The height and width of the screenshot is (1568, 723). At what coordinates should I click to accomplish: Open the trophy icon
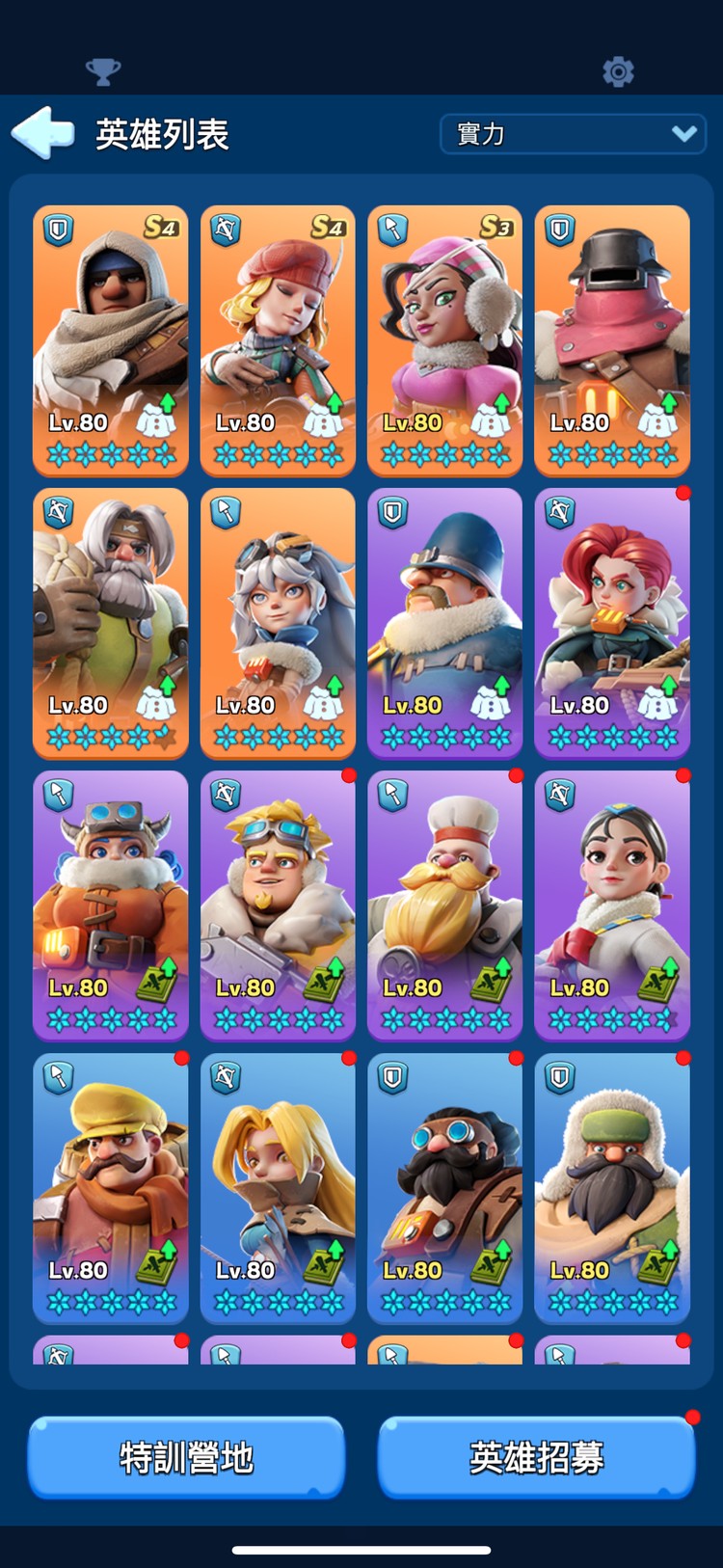[x=103, y=71]
